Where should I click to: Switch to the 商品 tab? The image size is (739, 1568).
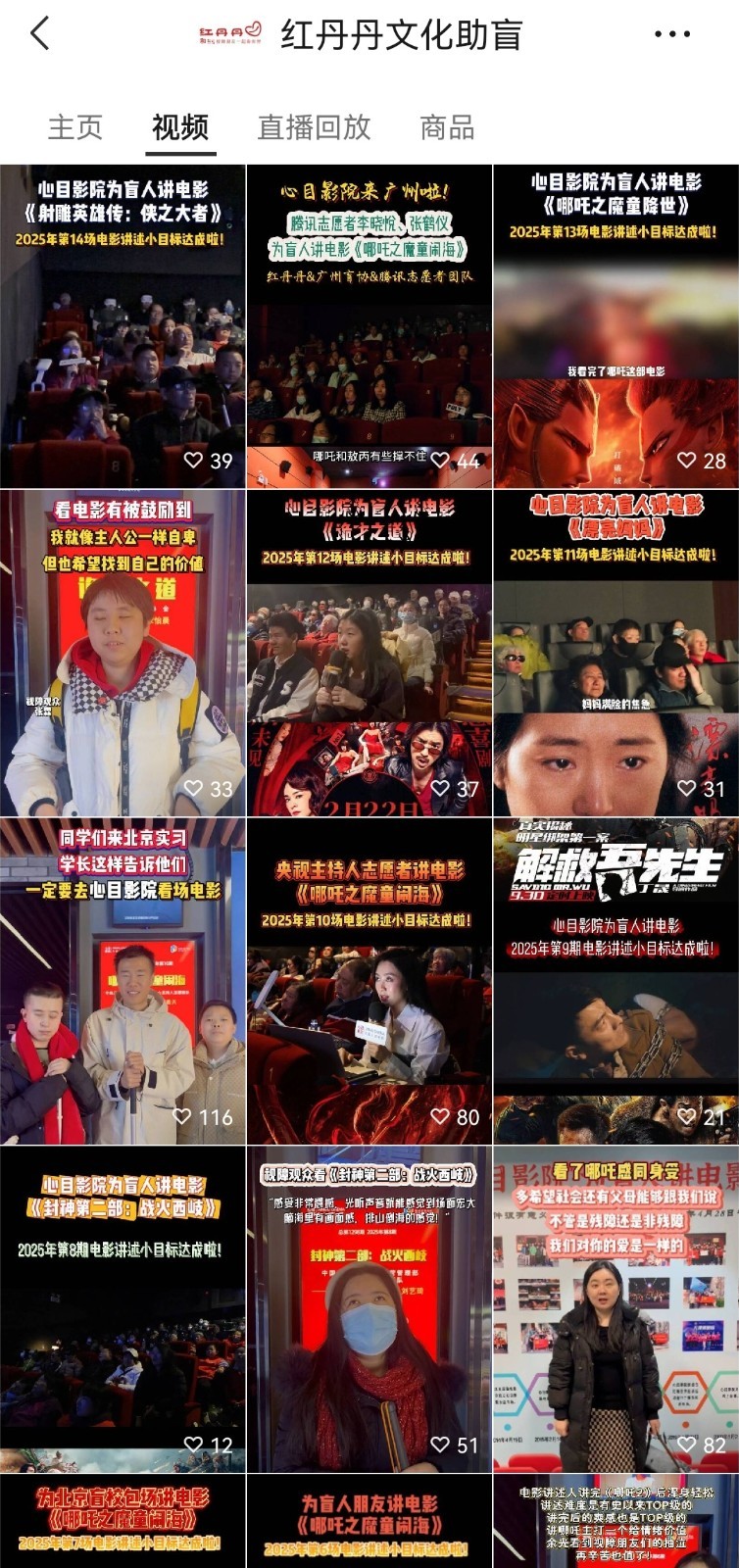(x=447, y=127)
